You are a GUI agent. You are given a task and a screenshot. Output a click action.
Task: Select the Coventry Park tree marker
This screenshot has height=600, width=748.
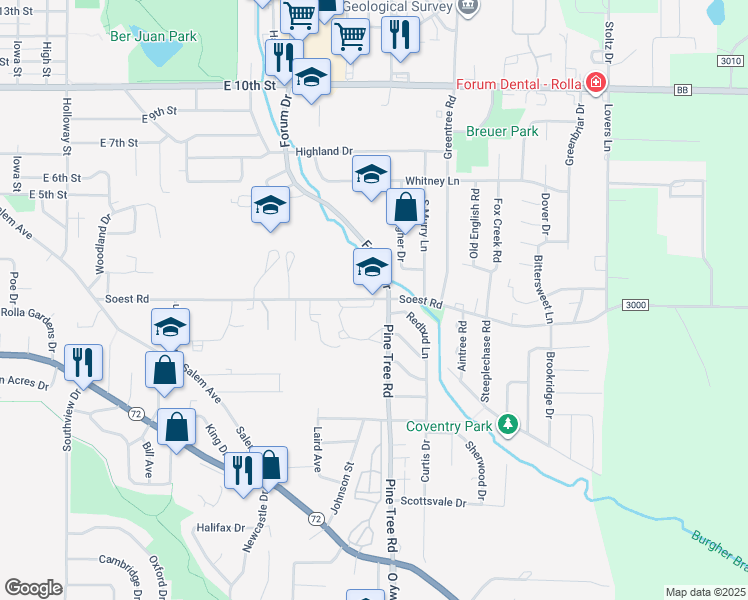click(x=509, y=425)
